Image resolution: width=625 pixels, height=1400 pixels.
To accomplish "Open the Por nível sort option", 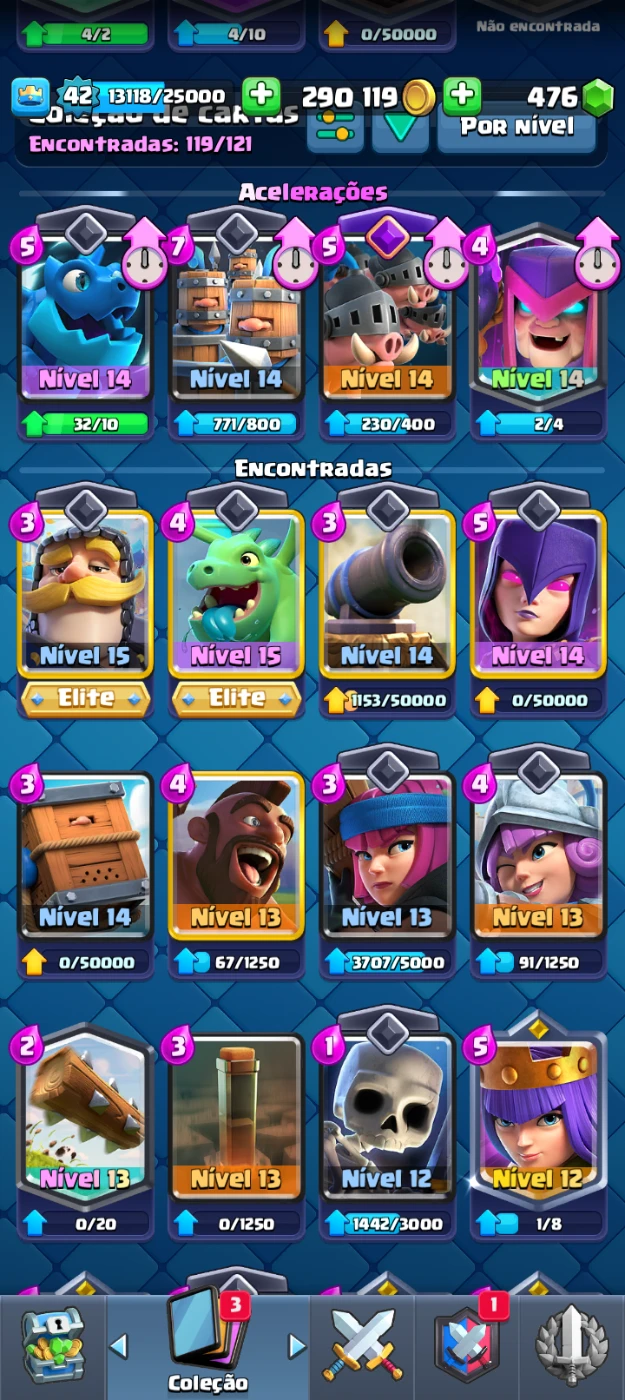I will click(516, 128).
